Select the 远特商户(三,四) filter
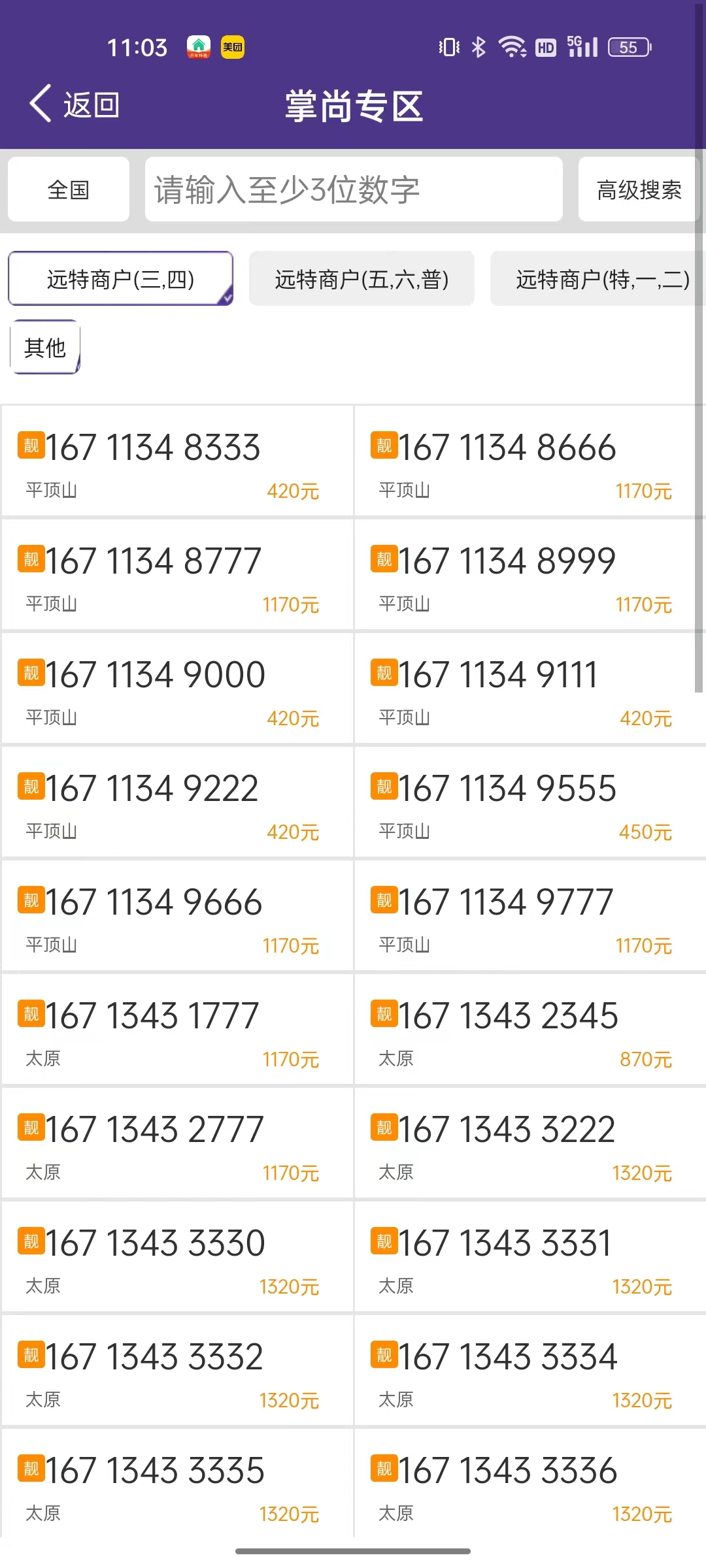 (x=121, y=279)
